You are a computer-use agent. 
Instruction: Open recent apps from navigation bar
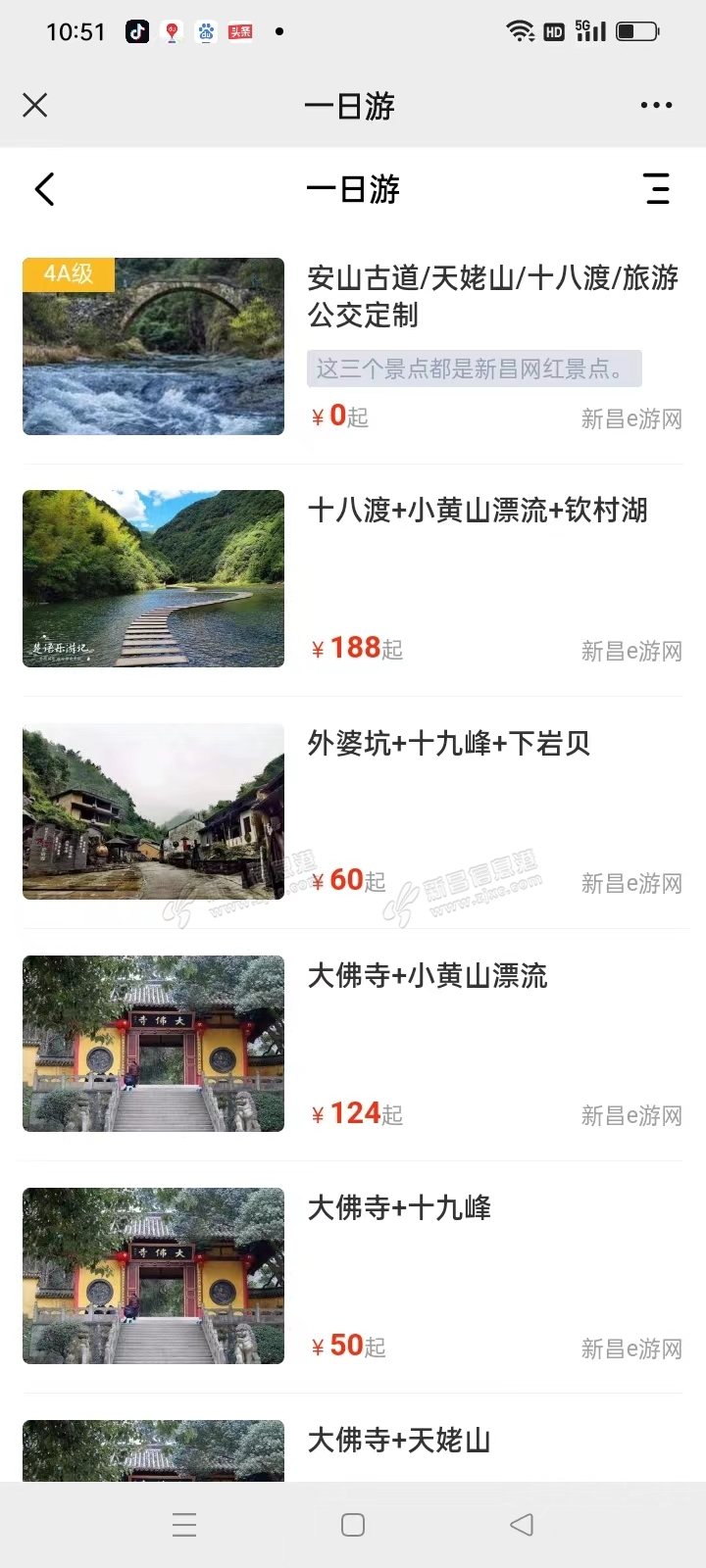[184, 1525]
